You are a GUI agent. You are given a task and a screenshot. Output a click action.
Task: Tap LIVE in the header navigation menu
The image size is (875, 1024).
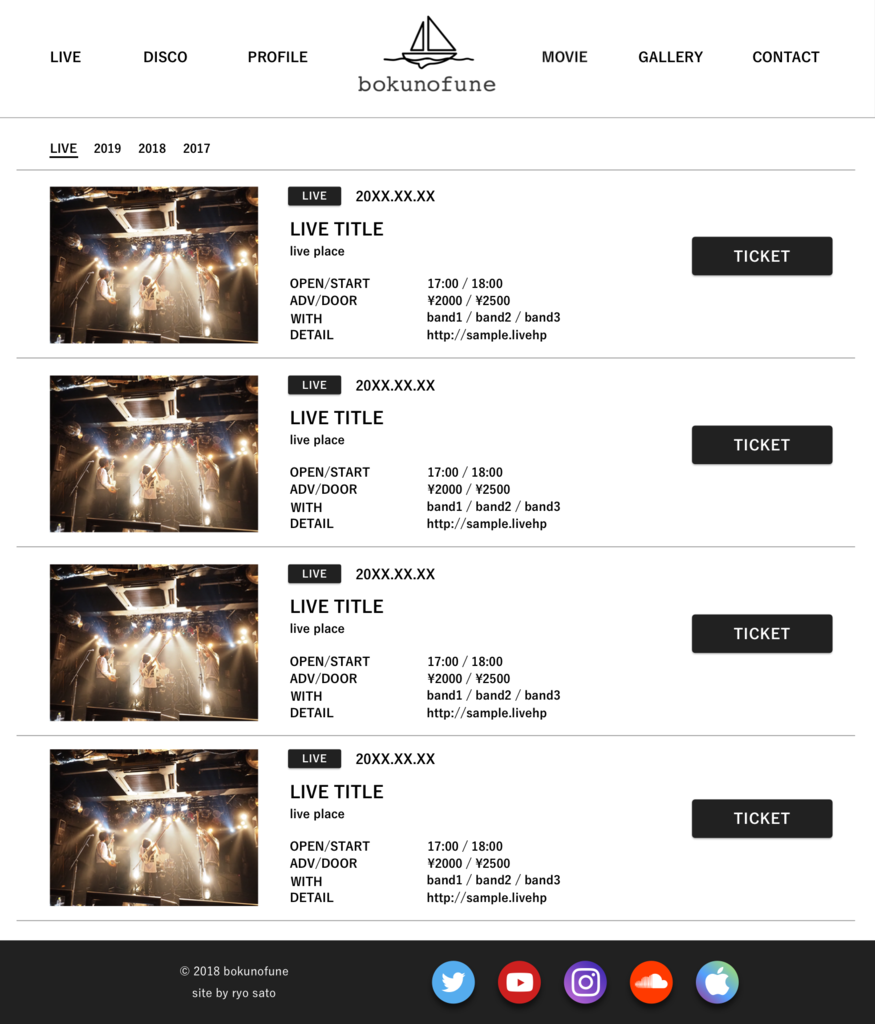65,57
